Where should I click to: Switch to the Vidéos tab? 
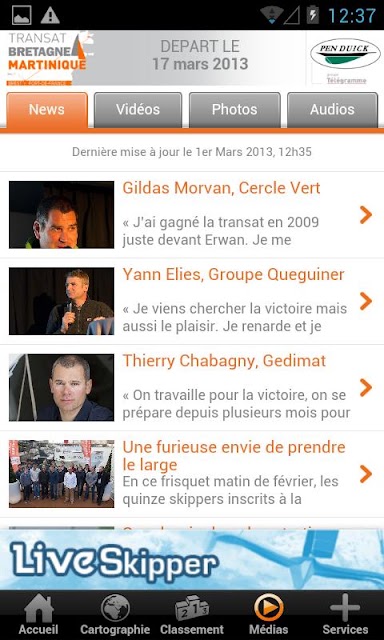(138, 110)
